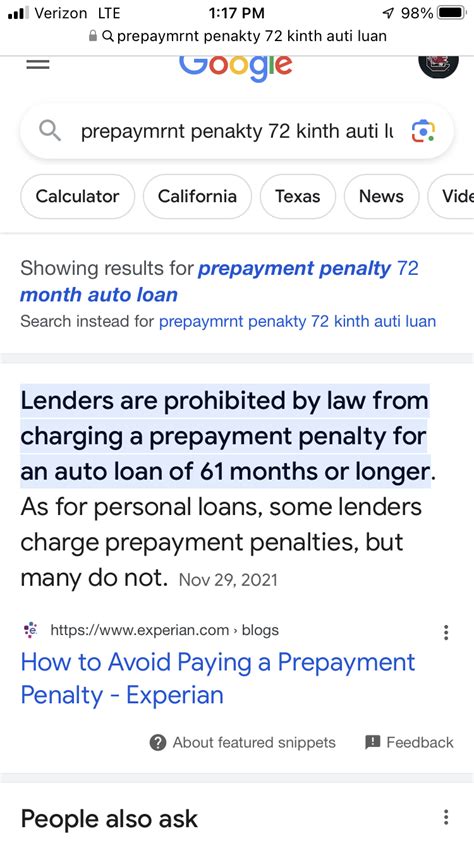Select the California filter chip
The image size is (474, 843).
tap(197, 196)
